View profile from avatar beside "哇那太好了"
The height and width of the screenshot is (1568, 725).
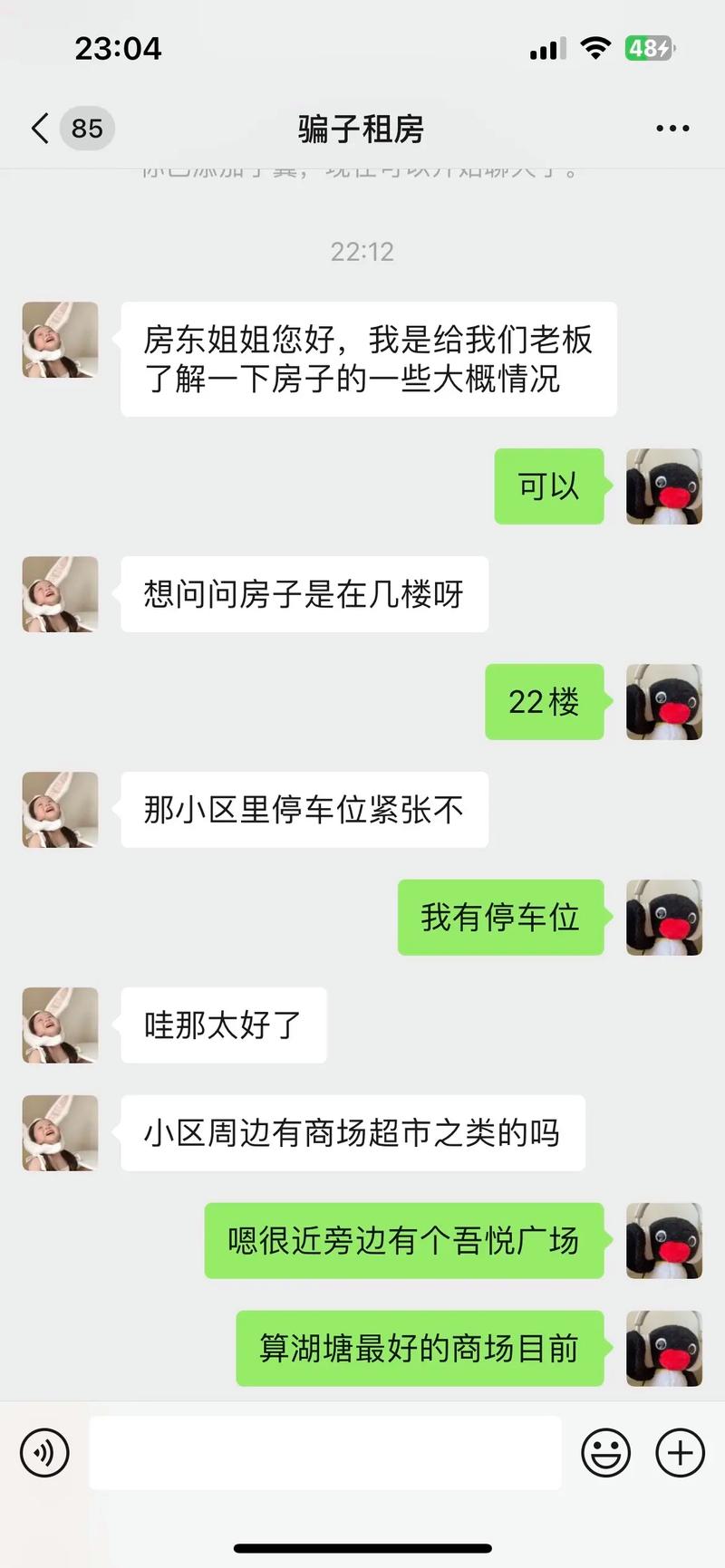point(60,1025)
